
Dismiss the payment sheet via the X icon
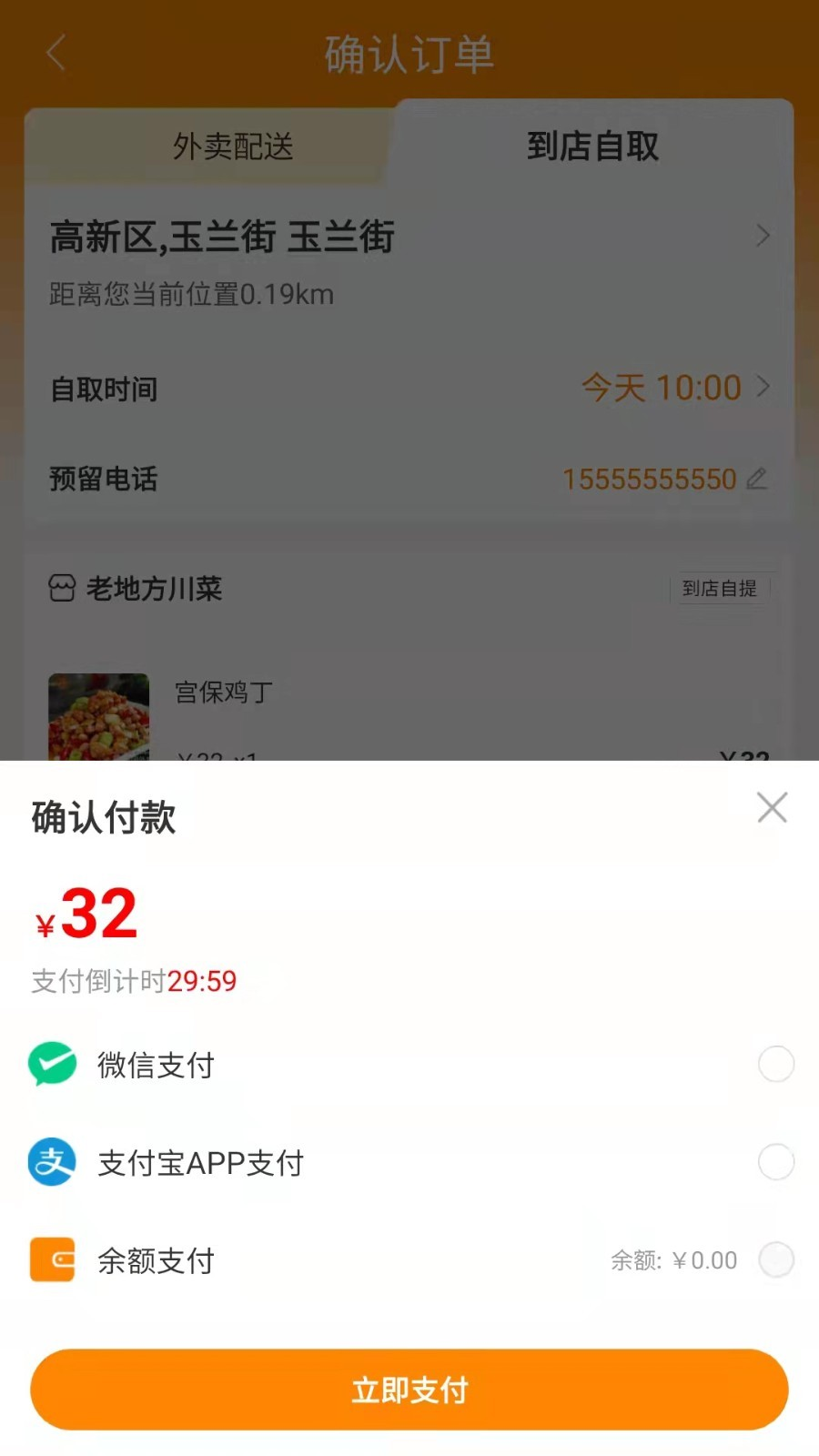[x=772, y=807]
